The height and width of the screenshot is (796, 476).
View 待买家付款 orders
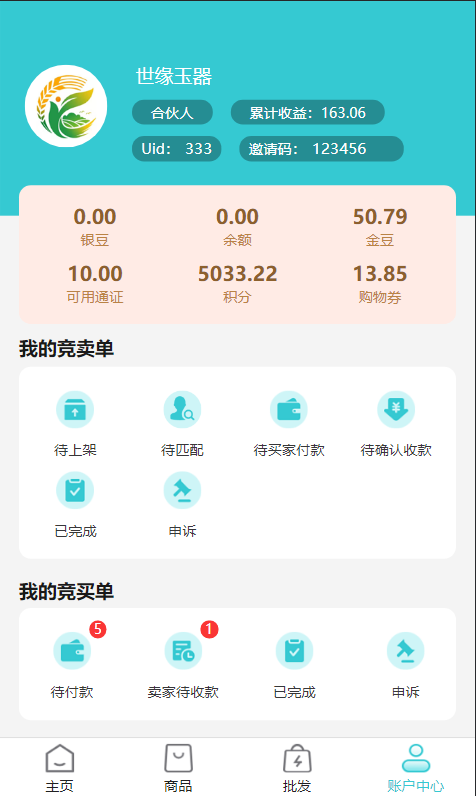[289, 424]
